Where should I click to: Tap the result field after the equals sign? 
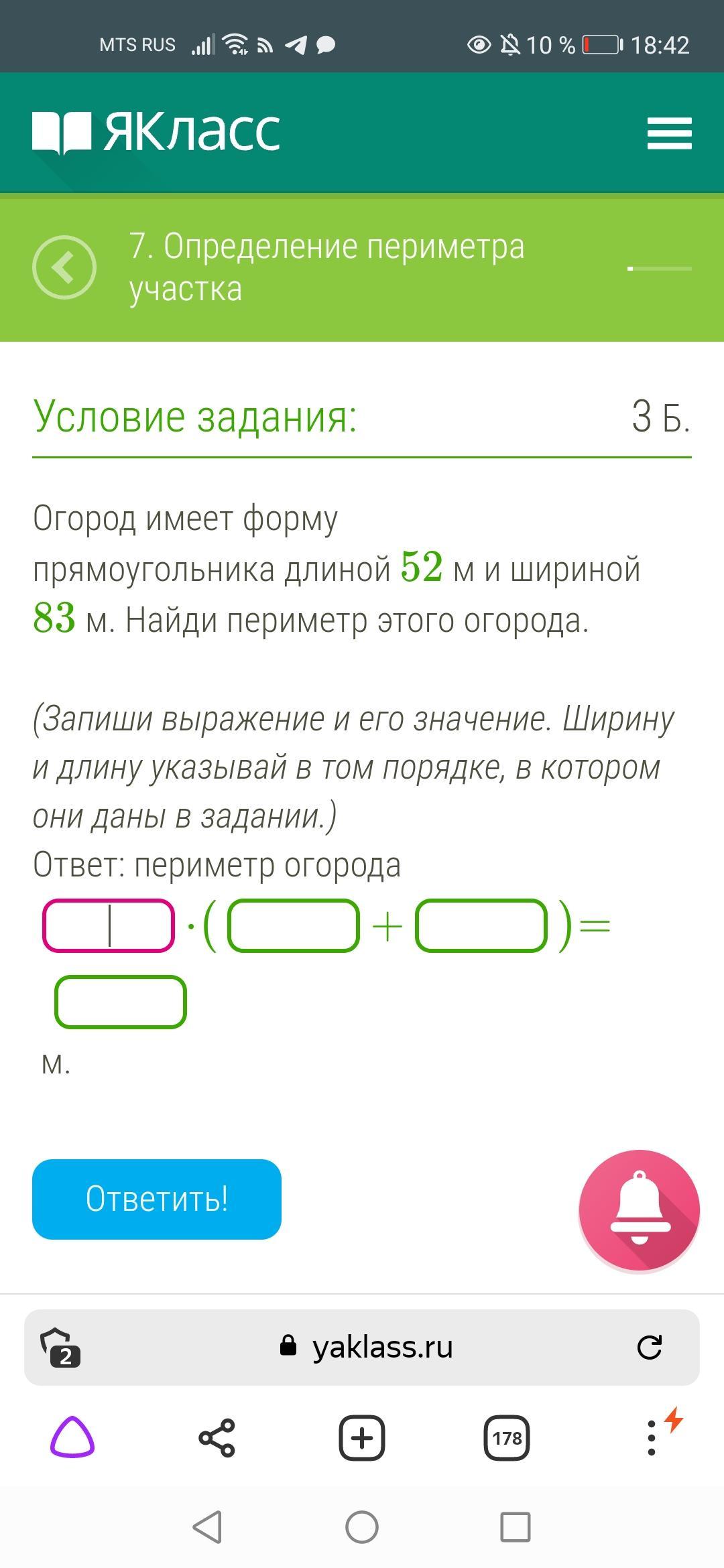121,1002
